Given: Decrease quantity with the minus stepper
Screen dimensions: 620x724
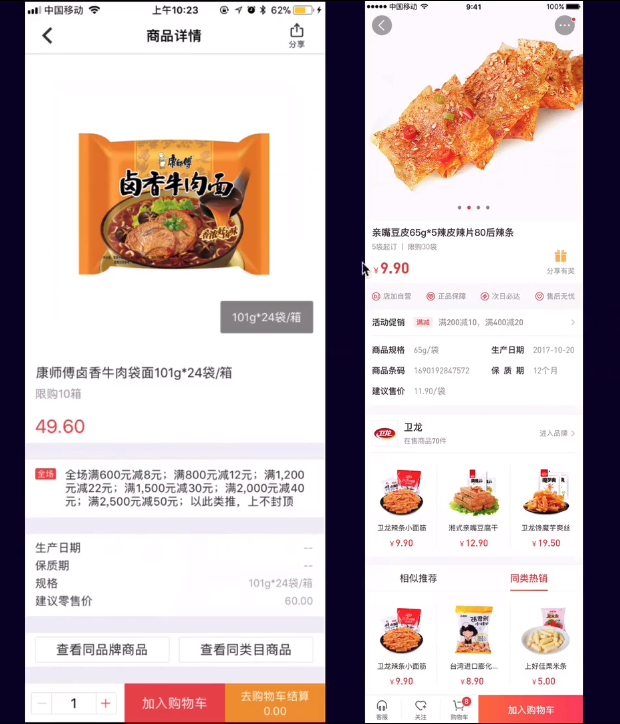Looking at the screenshot, I should click(43, 704).
